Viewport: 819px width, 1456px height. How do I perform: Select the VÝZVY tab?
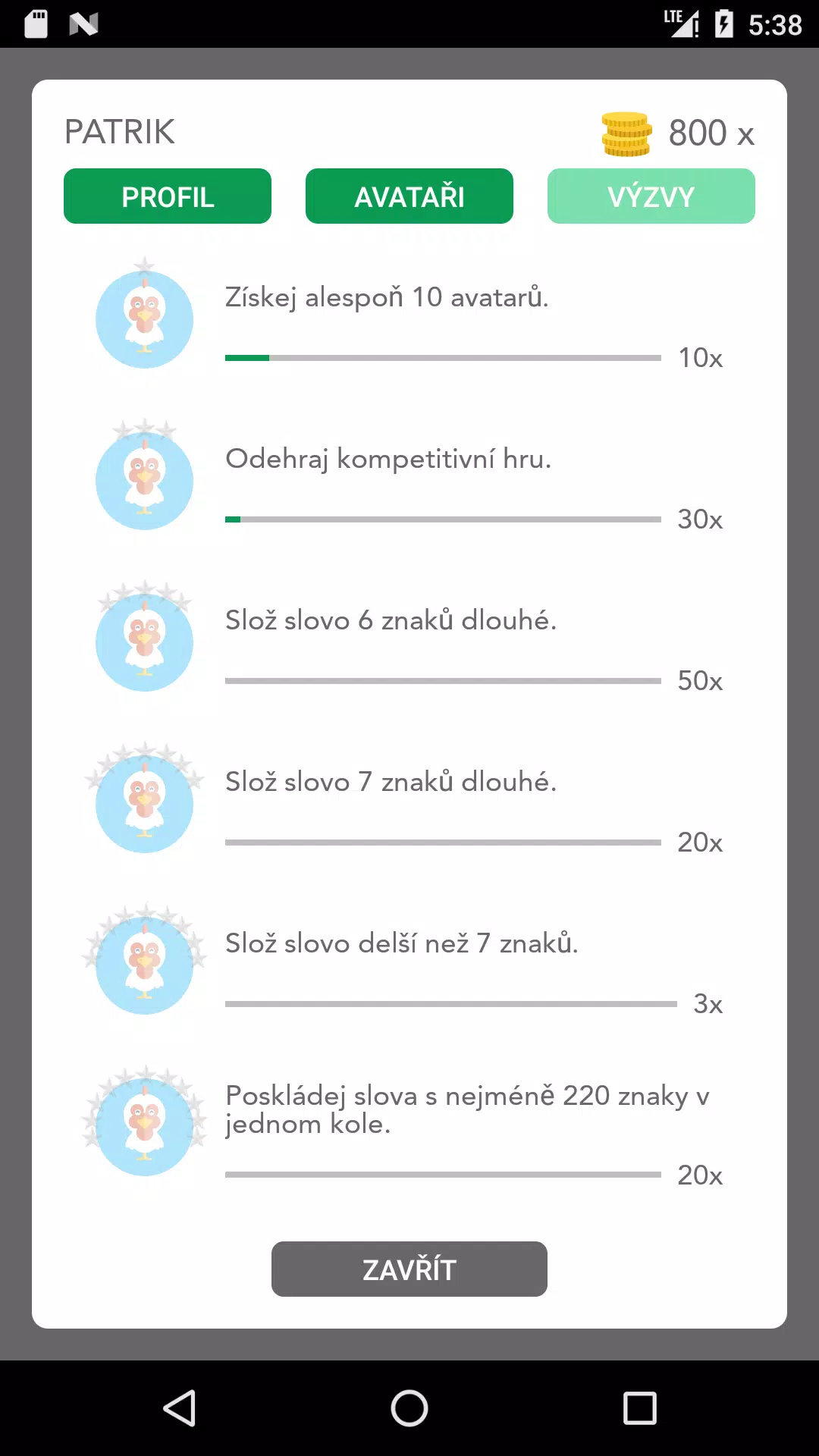pos(651,196)
